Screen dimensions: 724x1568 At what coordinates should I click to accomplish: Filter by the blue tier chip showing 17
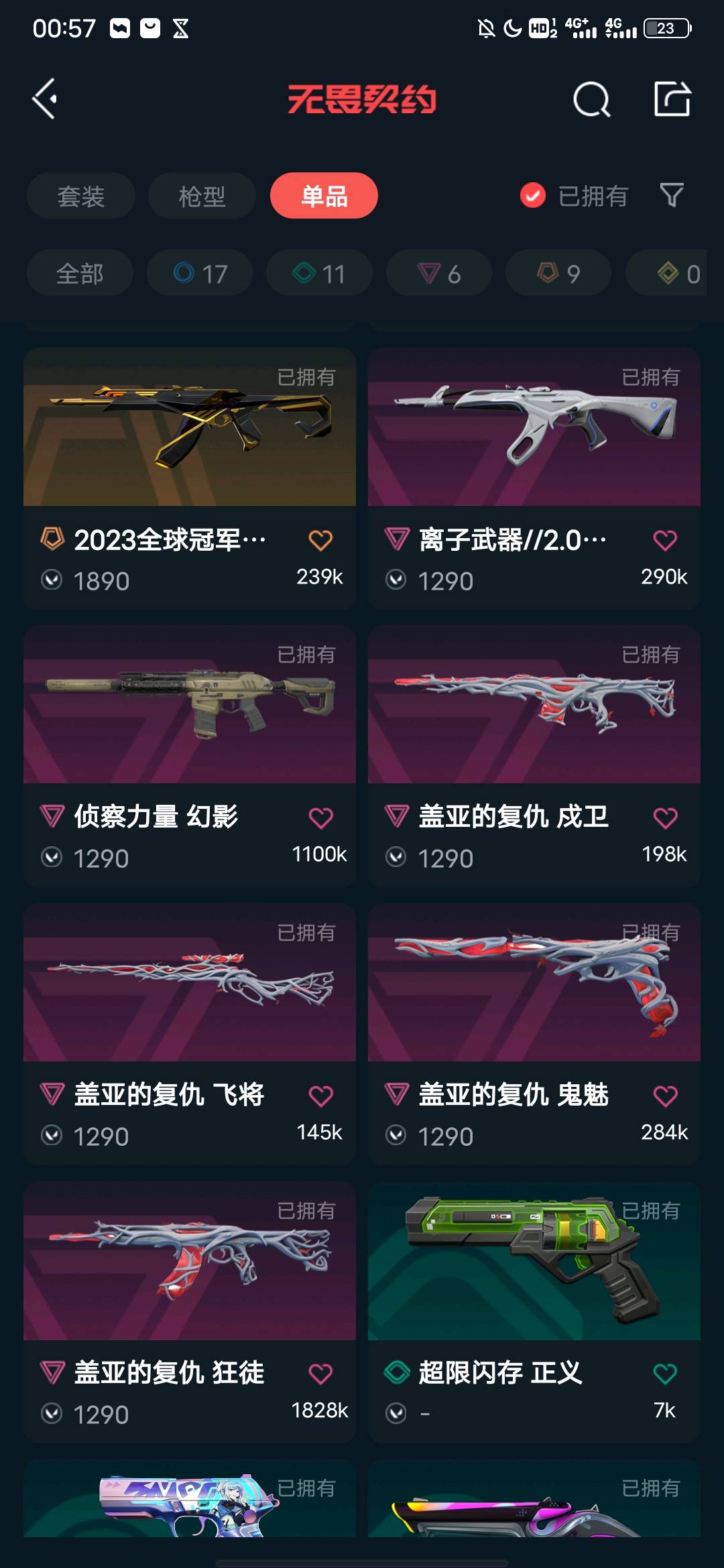(200, 273)
